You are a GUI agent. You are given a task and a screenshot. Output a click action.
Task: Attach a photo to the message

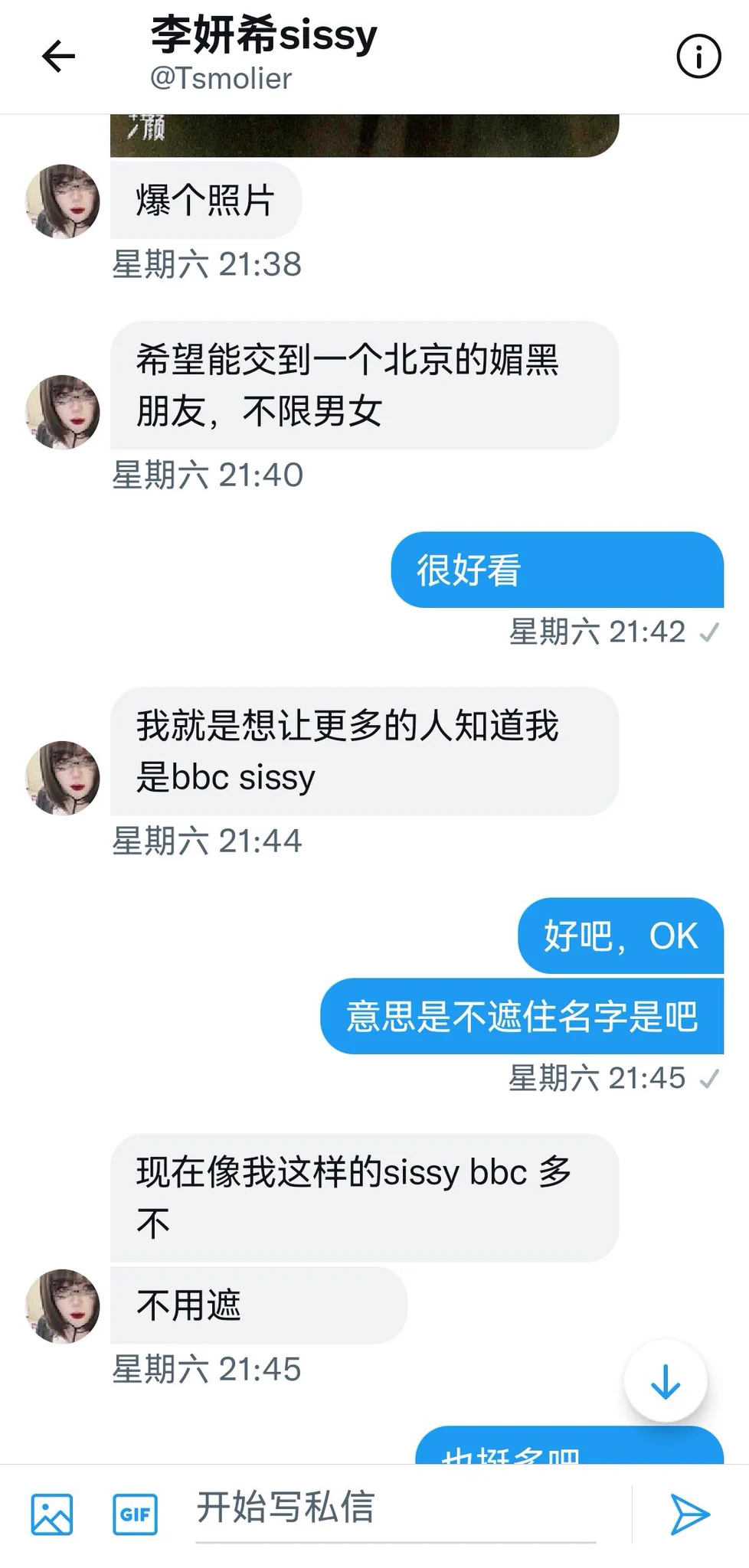coord(52,1514)
